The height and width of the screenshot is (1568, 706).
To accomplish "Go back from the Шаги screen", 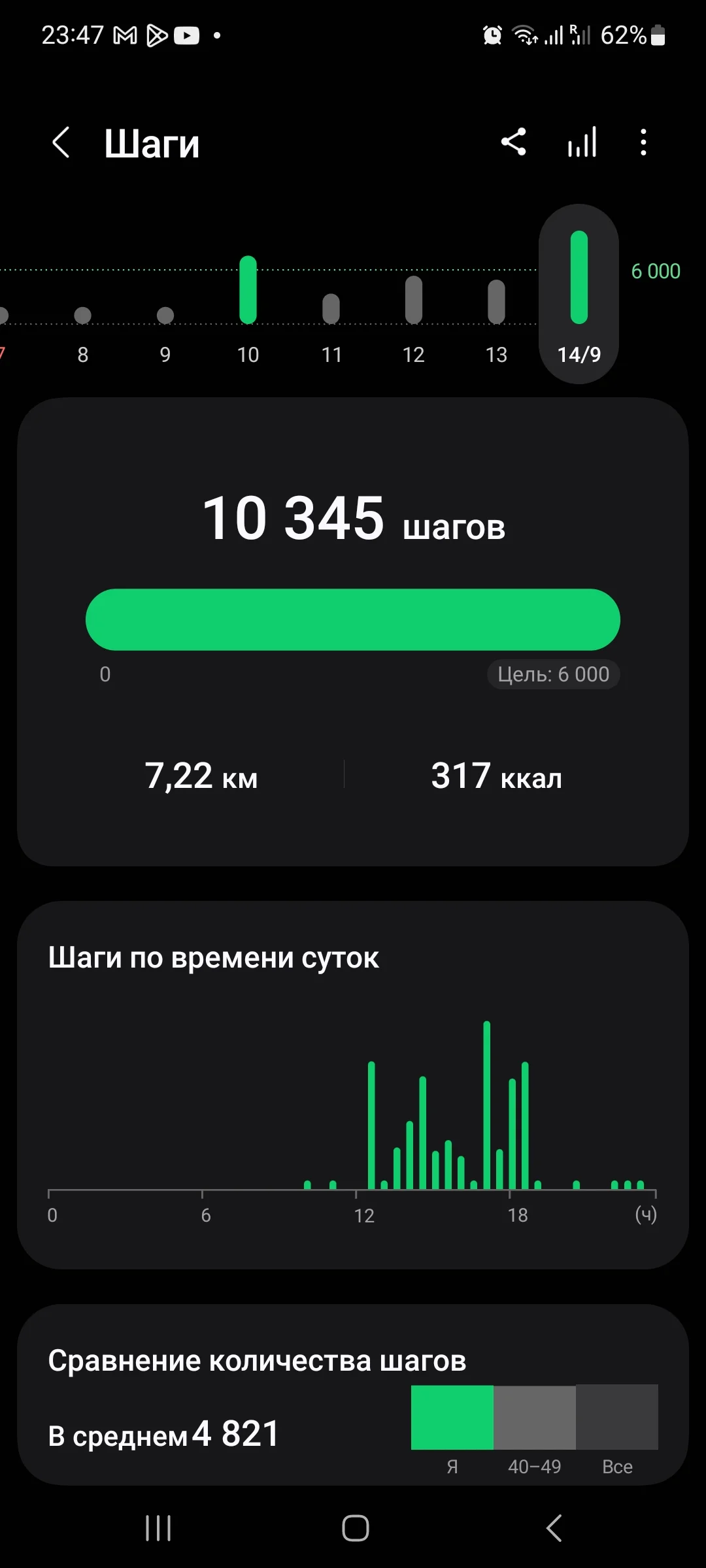I will point(61,142).
